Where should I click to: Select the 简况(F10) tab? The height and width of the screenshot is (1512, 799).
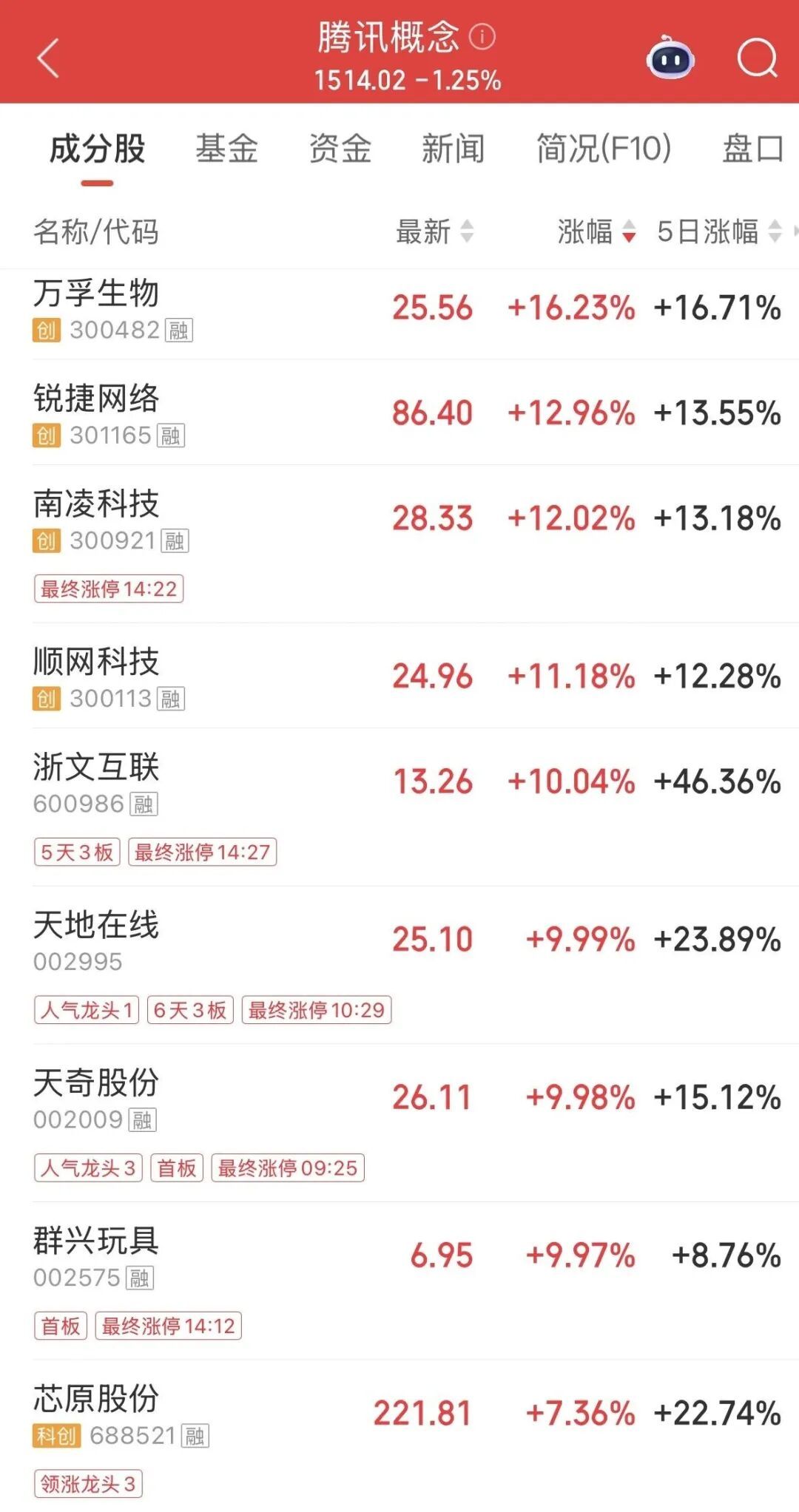pyautogui.click(x=603, y=149)
